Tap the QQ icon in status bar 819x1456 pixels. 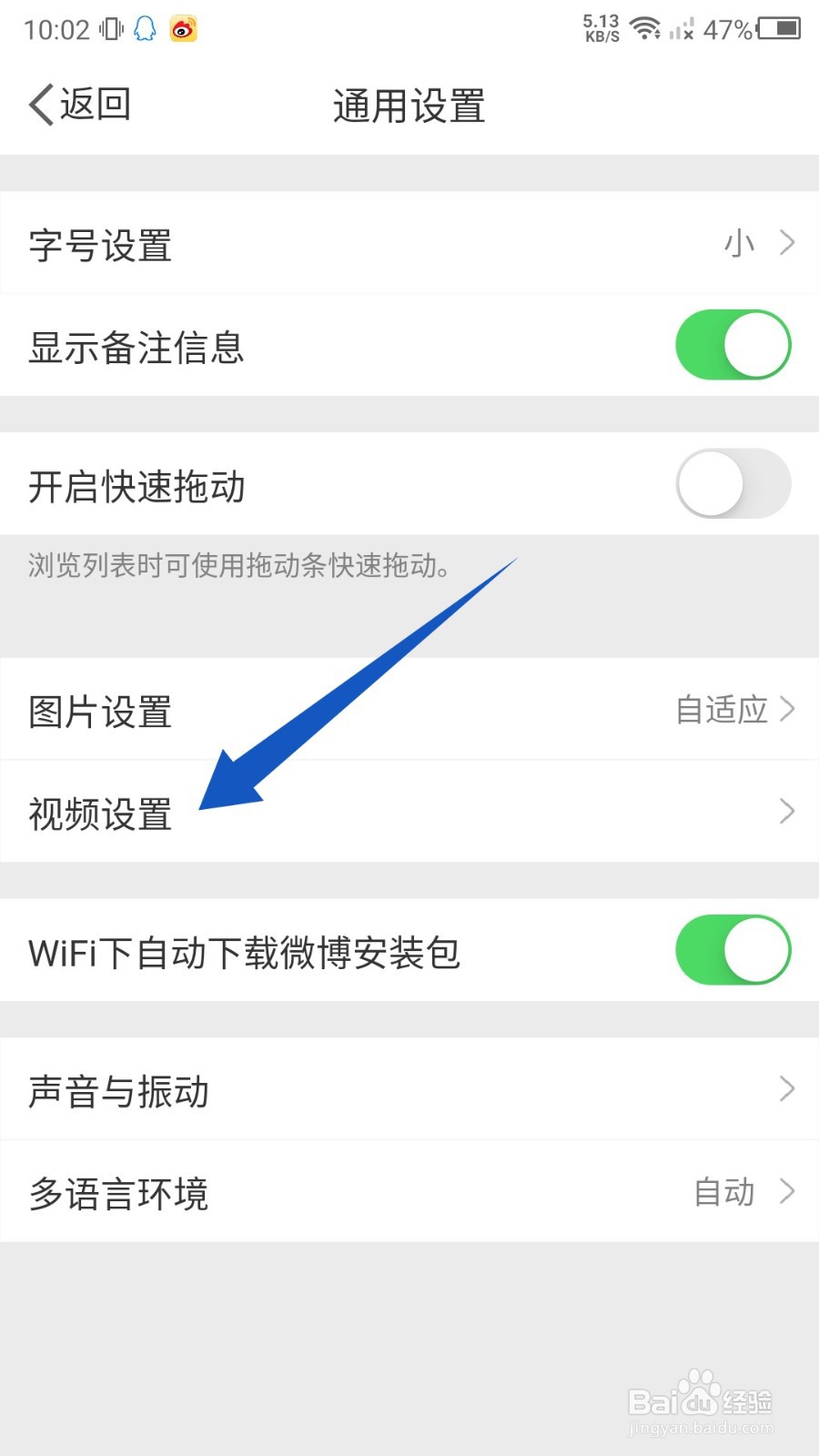tap(145, 28)
